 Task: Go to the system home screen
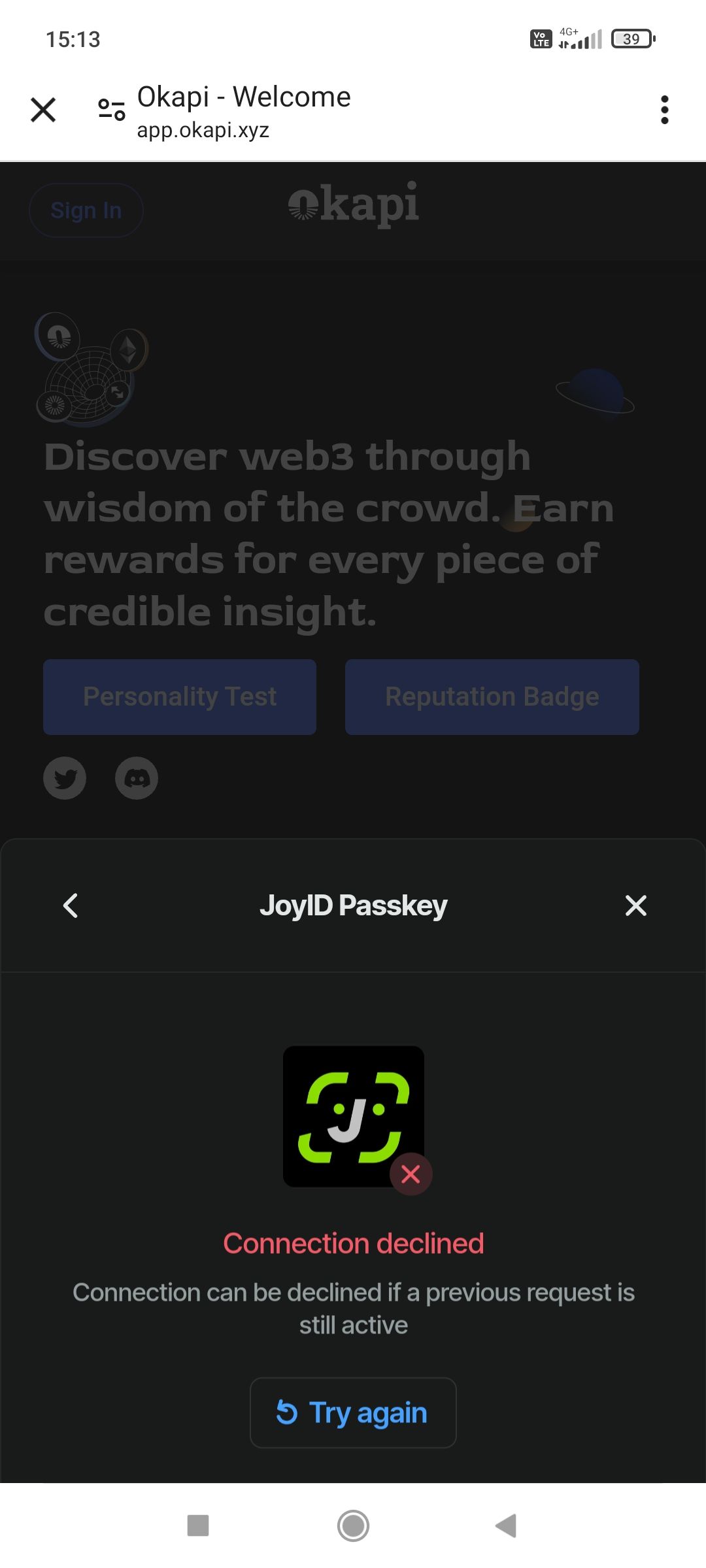[353, 1526]
